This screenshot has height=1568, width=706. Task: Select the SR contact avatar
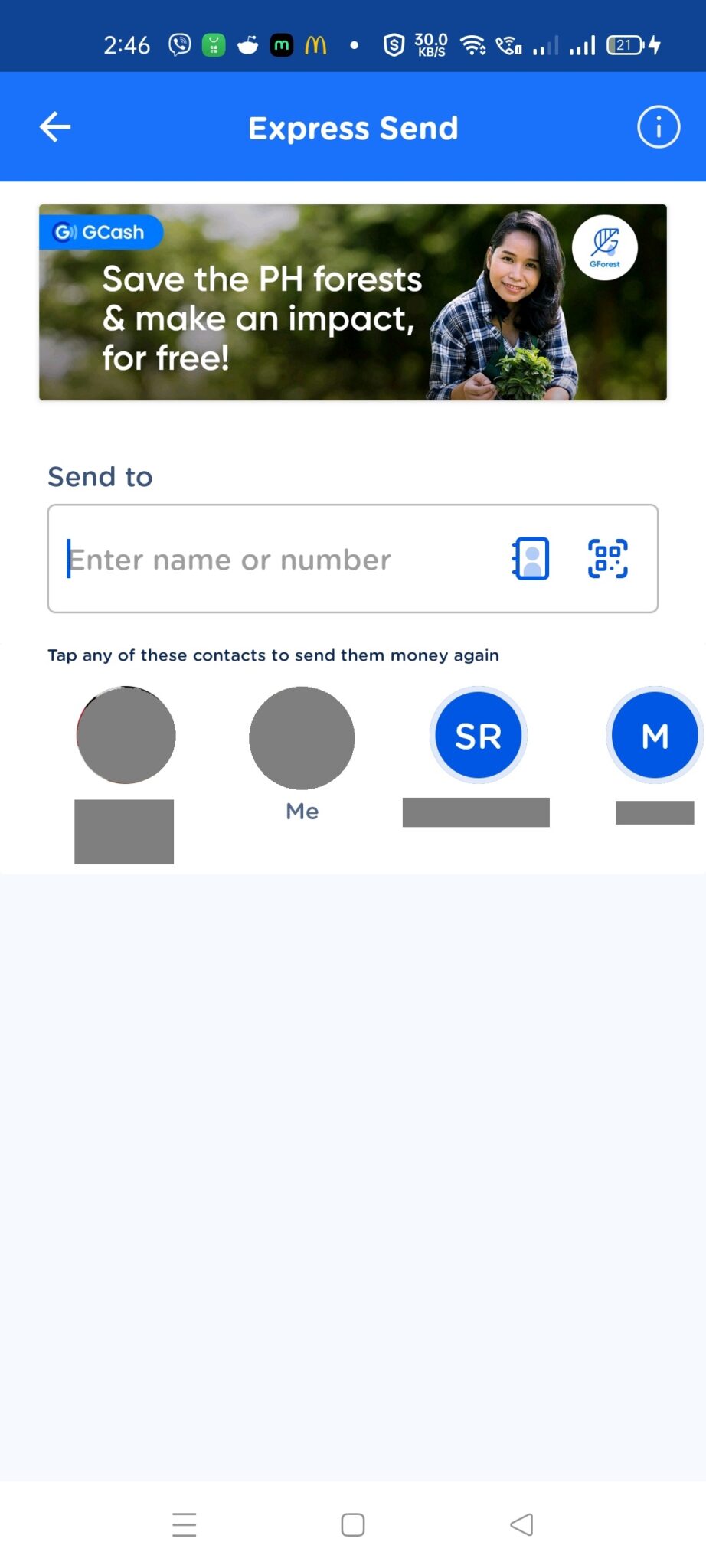[477, 734]
